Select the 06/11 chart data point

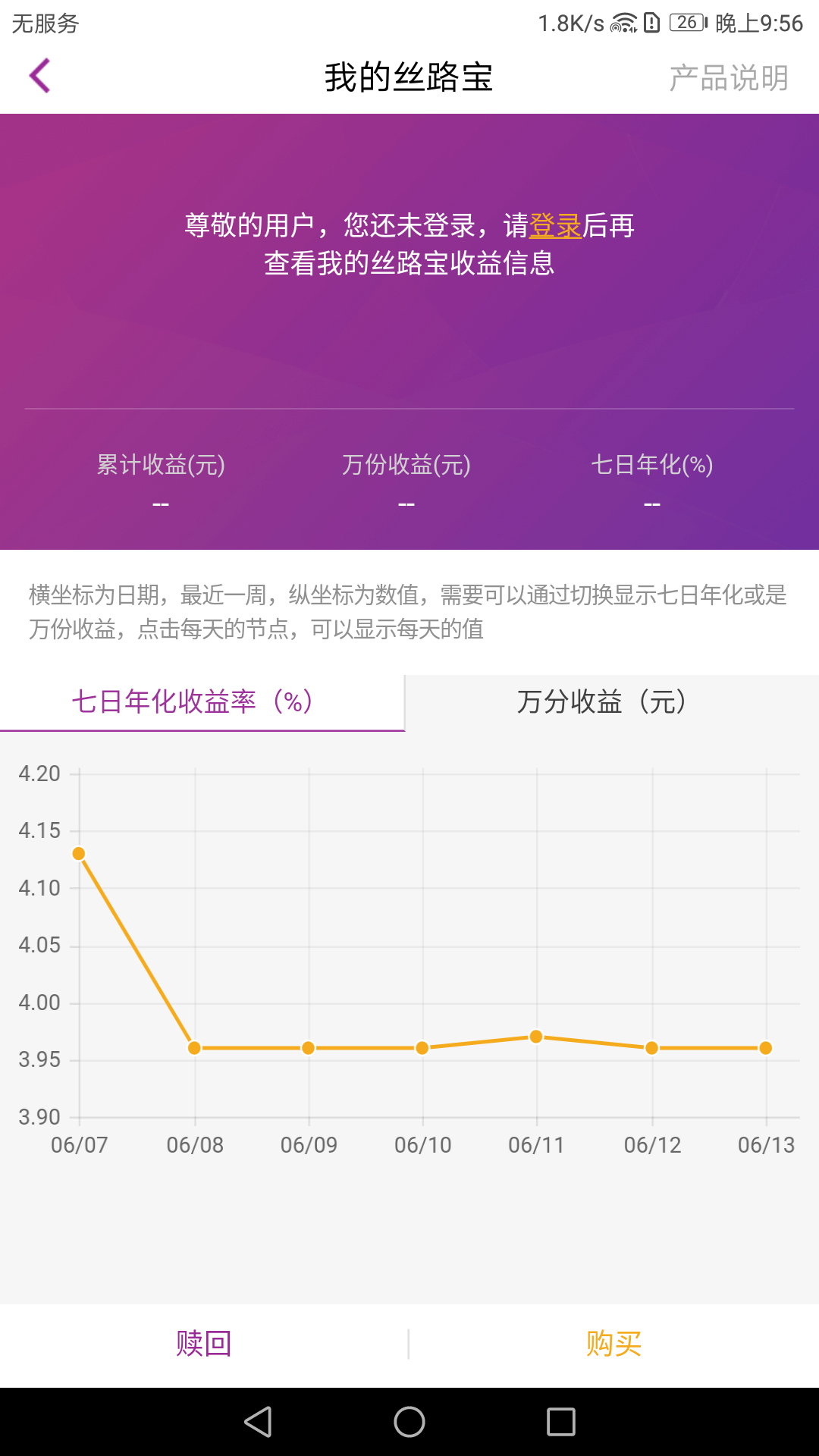(x=536, y=1037)
